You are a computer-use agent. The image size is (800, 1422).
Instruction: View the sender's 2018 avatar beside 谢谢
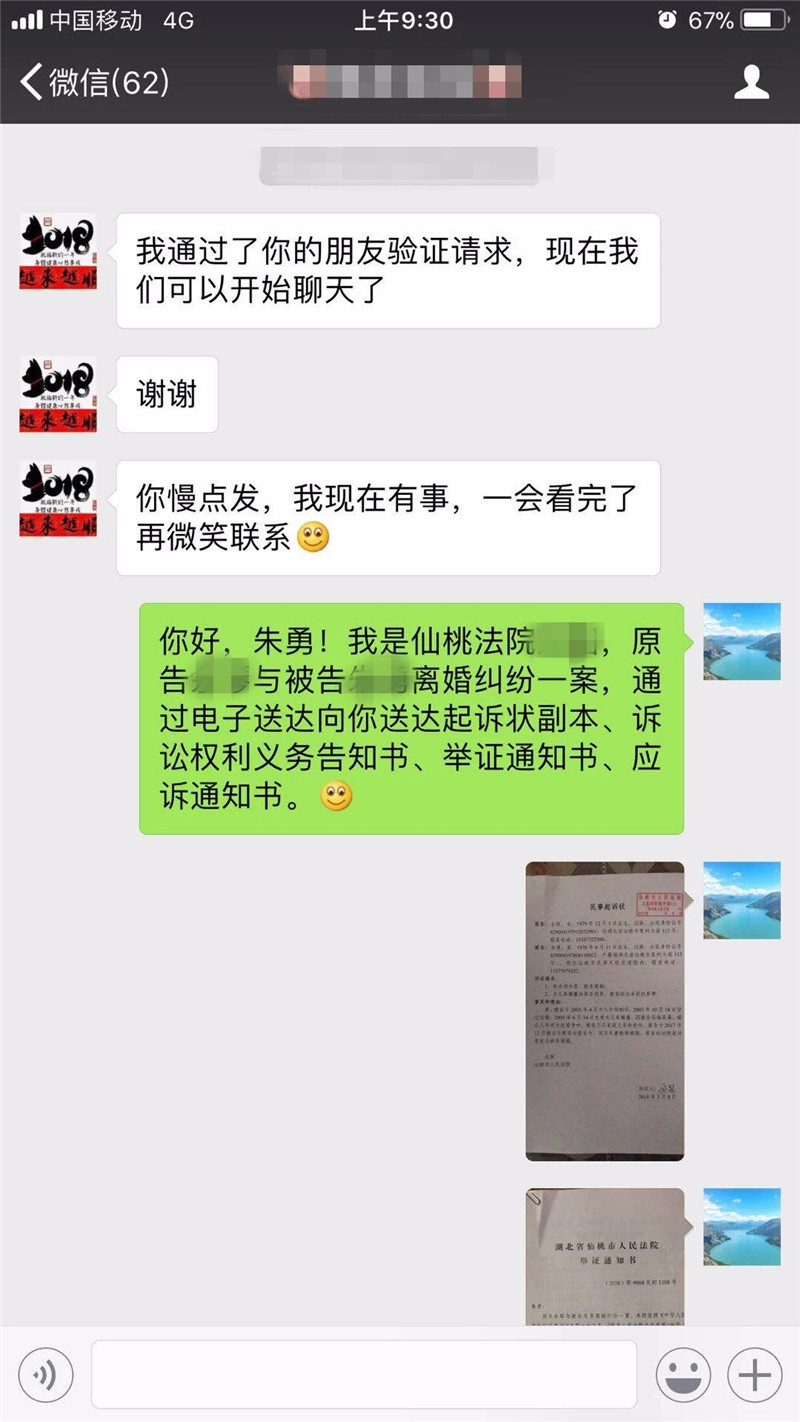tap(58, 394)
